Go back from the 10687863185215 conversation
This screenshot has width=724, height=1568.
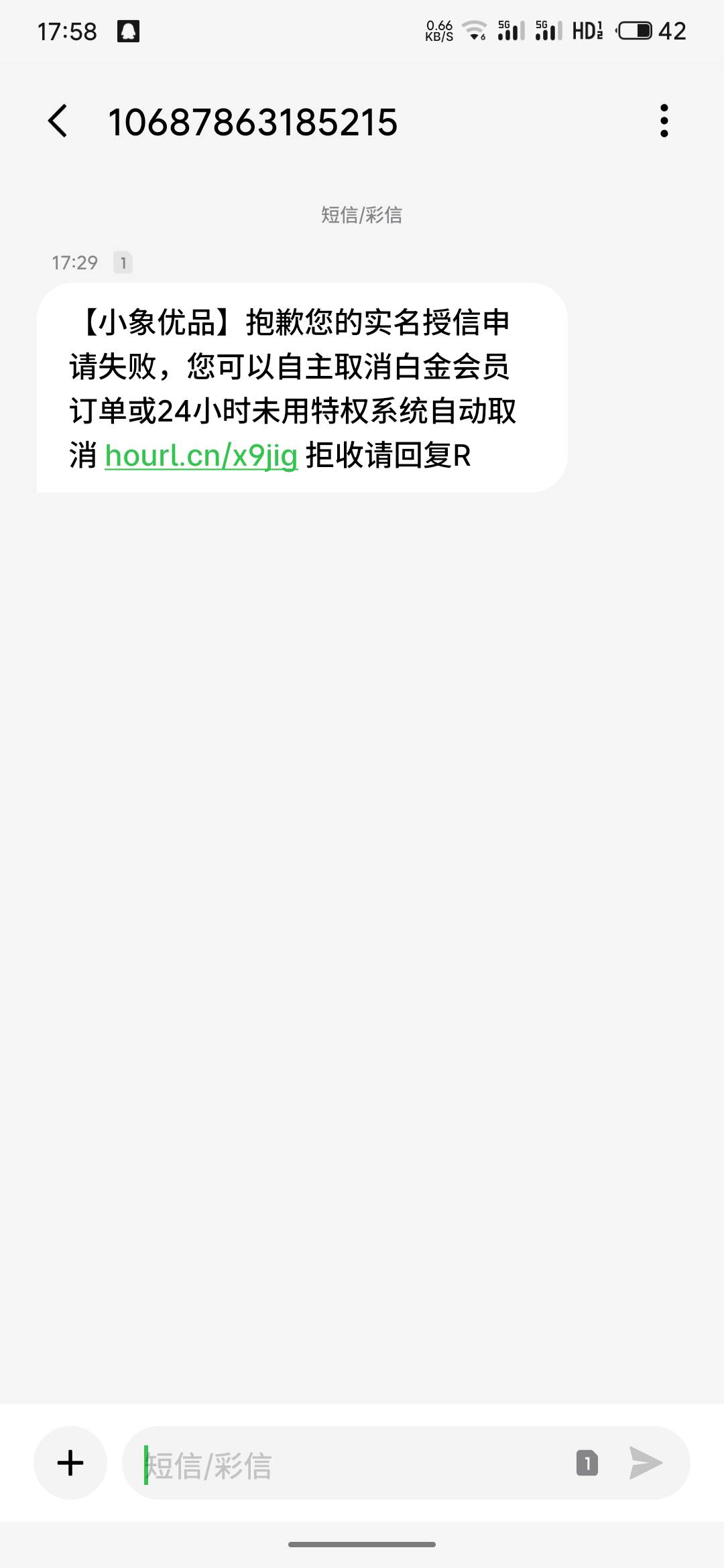click(58, 121)
